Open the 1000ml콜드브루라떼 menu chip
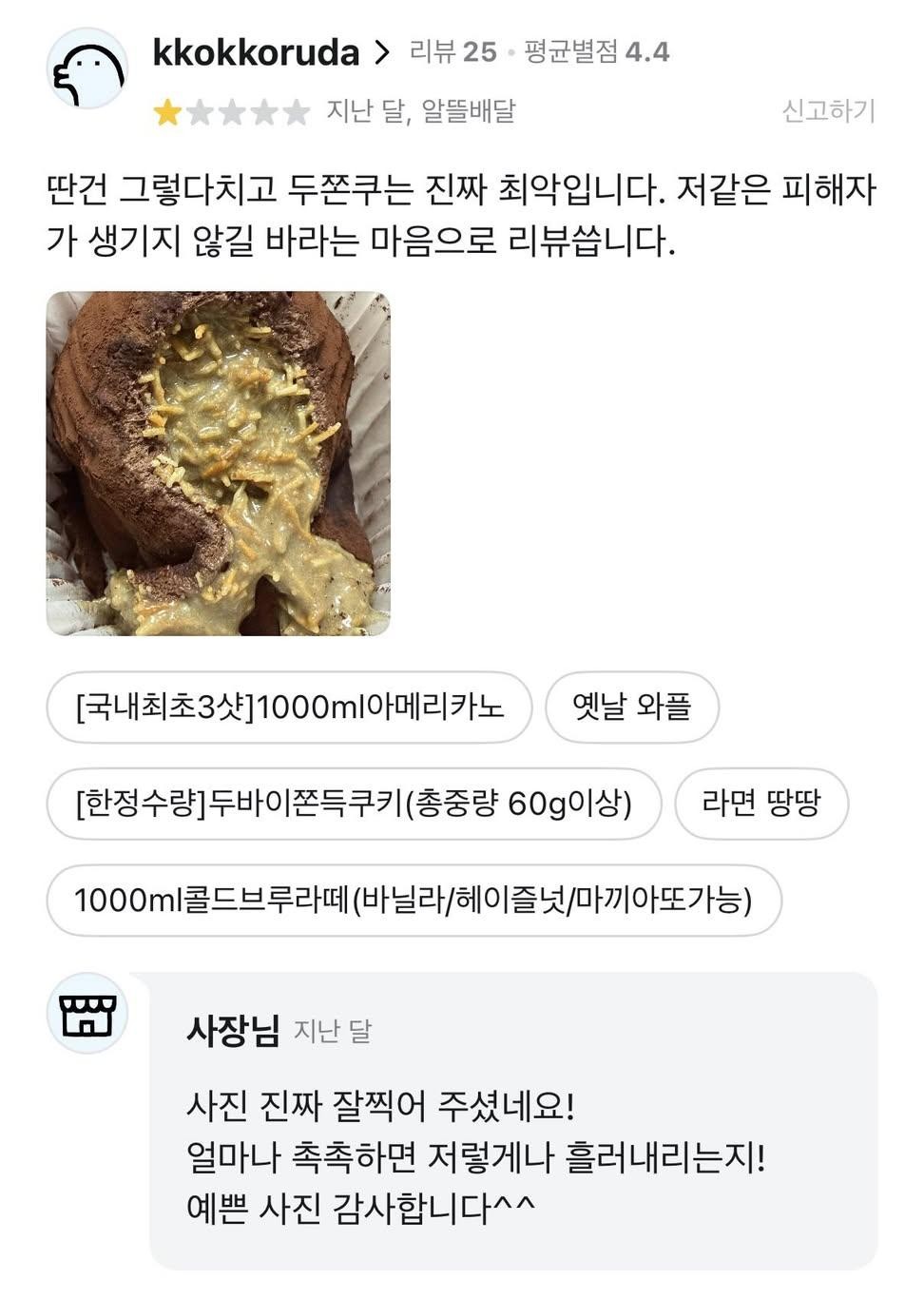Screen dimensions: 924x1299 (414, 900)
